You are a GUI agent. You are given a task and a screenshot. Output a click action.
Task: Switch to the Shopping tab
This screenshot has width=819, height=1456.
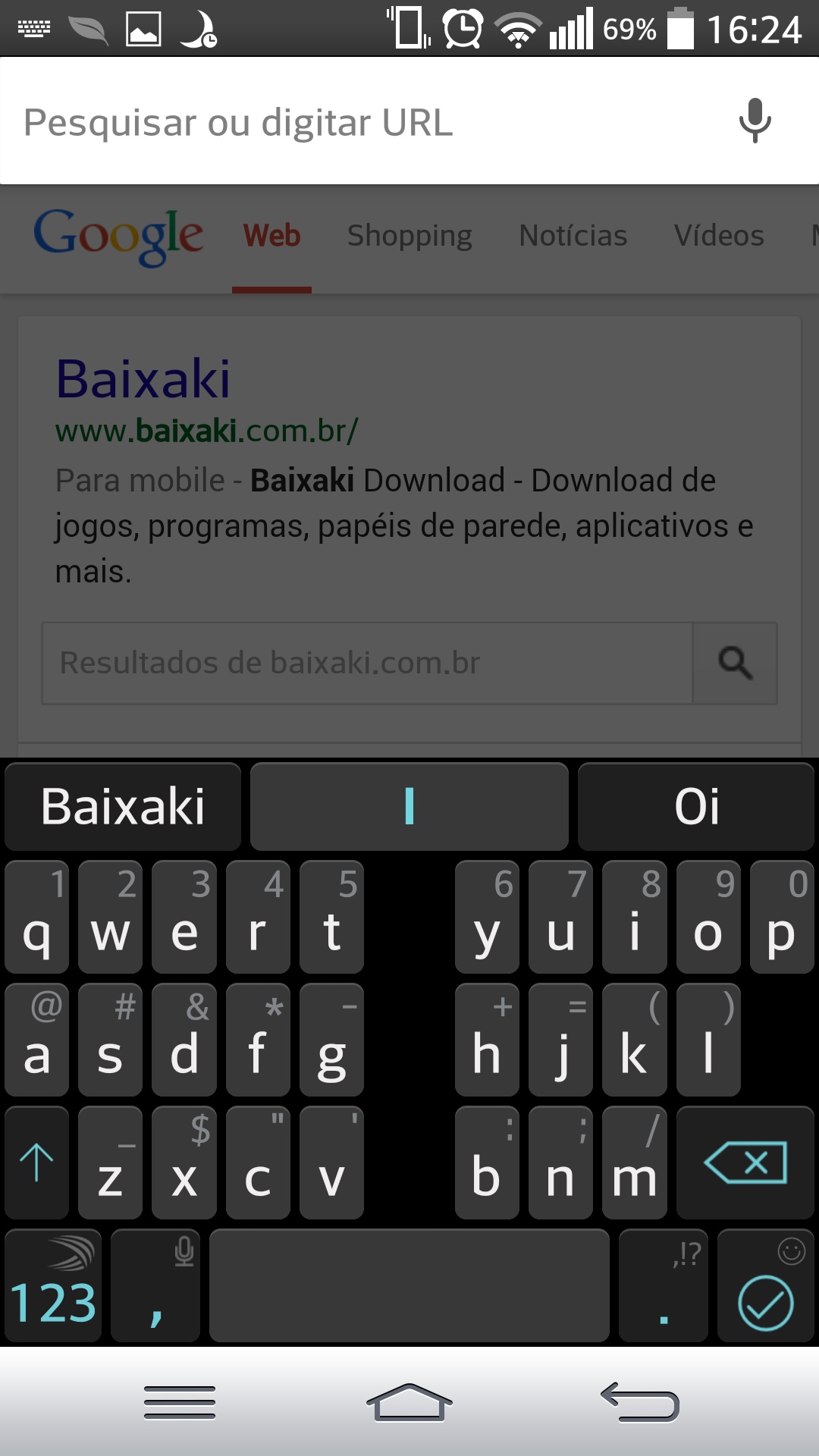pyautogui.click(x=409, y=236)
